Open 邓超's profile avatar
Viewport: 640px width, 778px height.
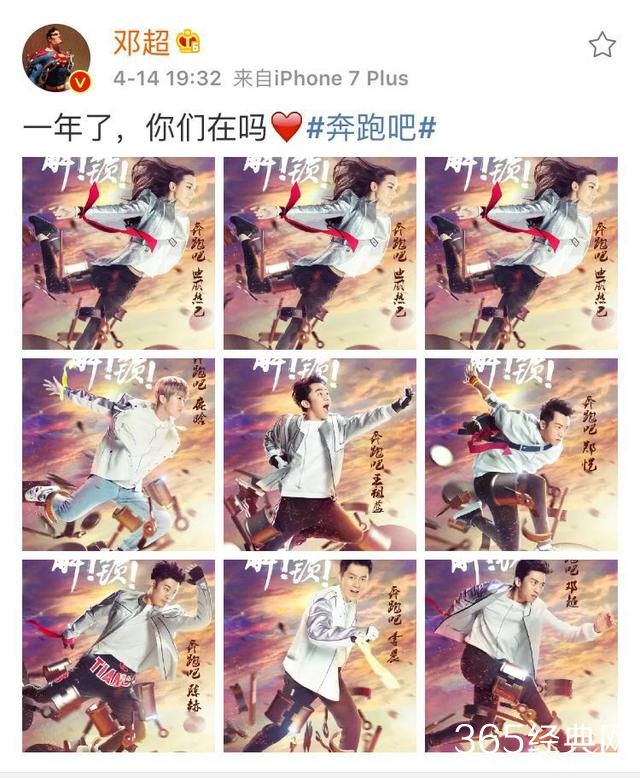click(x=56, y=57)
